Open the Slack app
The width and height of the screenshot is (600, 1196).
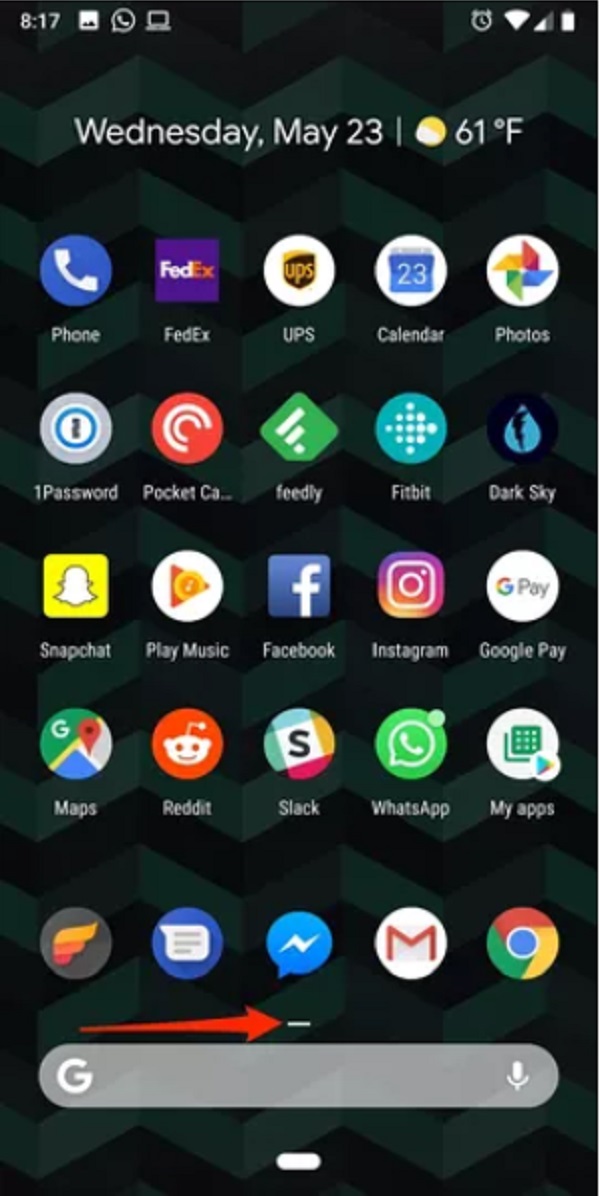click(299, 745)
